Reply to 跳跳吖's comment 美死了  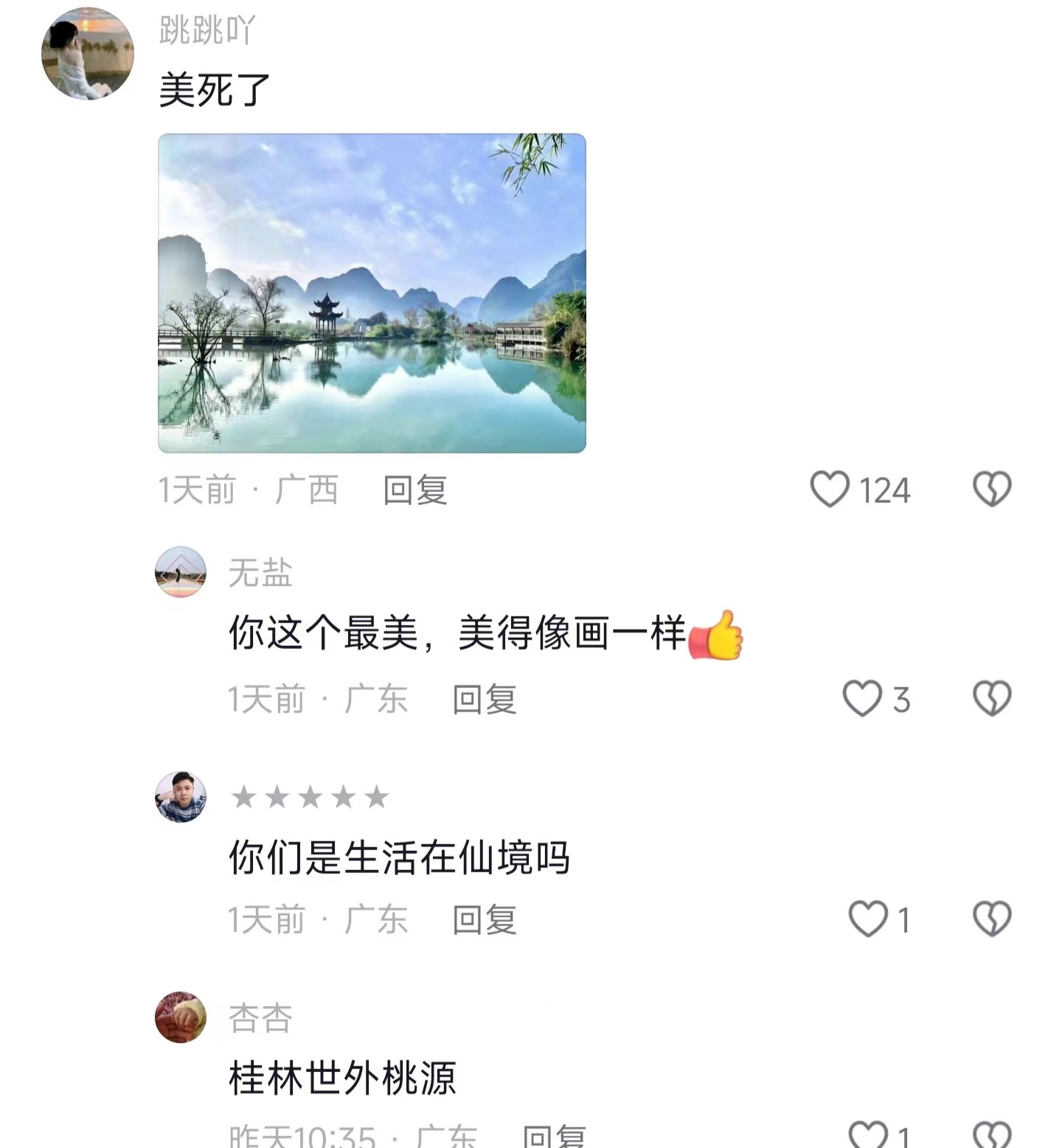pos(415,490)
